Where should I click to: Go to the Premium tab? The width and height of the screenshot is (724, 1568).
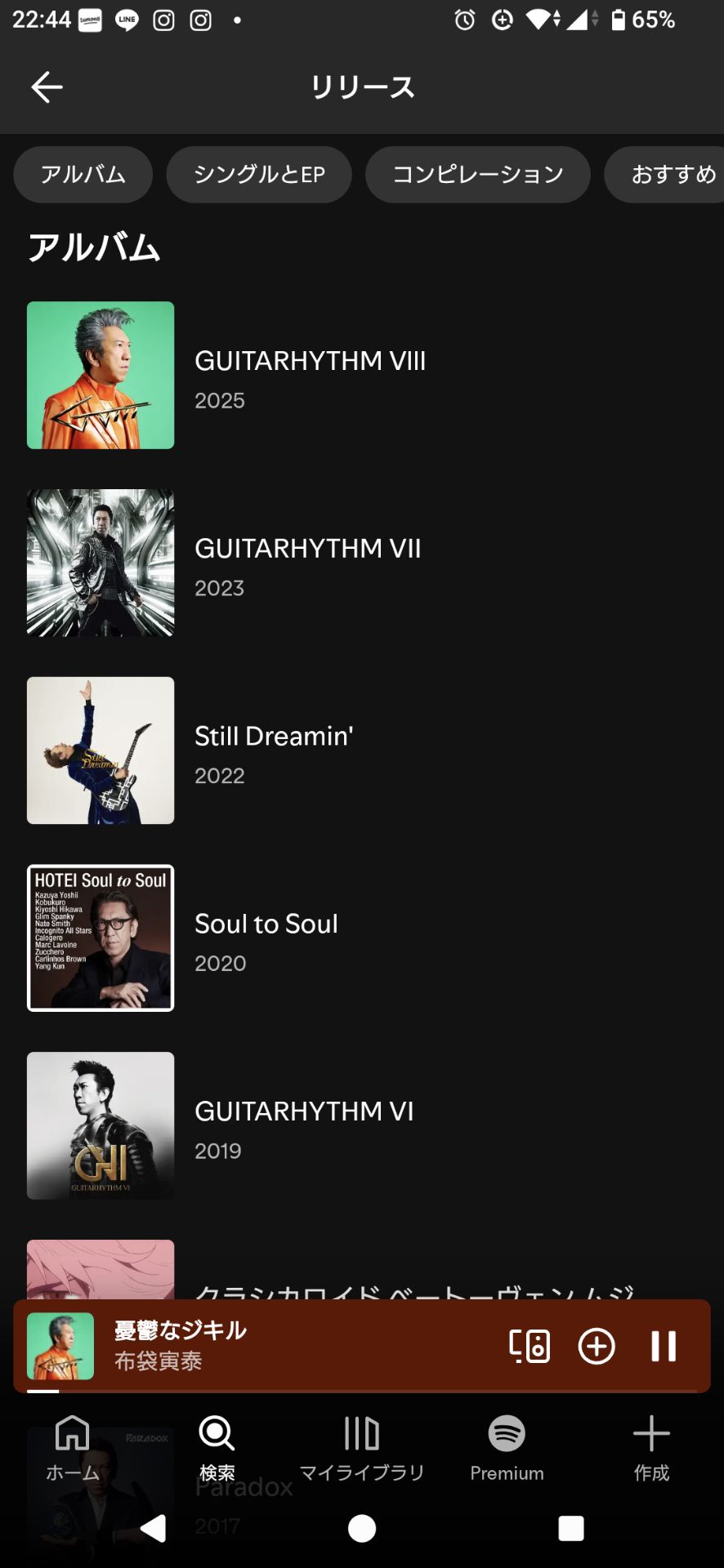[507, 1449]
